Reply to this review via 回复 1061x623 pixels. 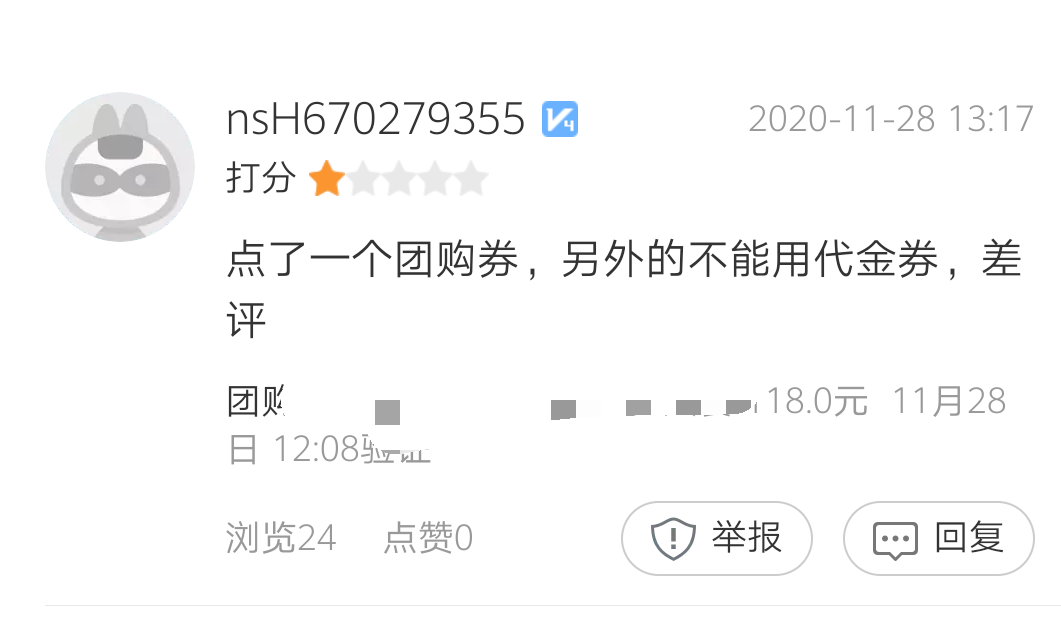pos(939,538)
